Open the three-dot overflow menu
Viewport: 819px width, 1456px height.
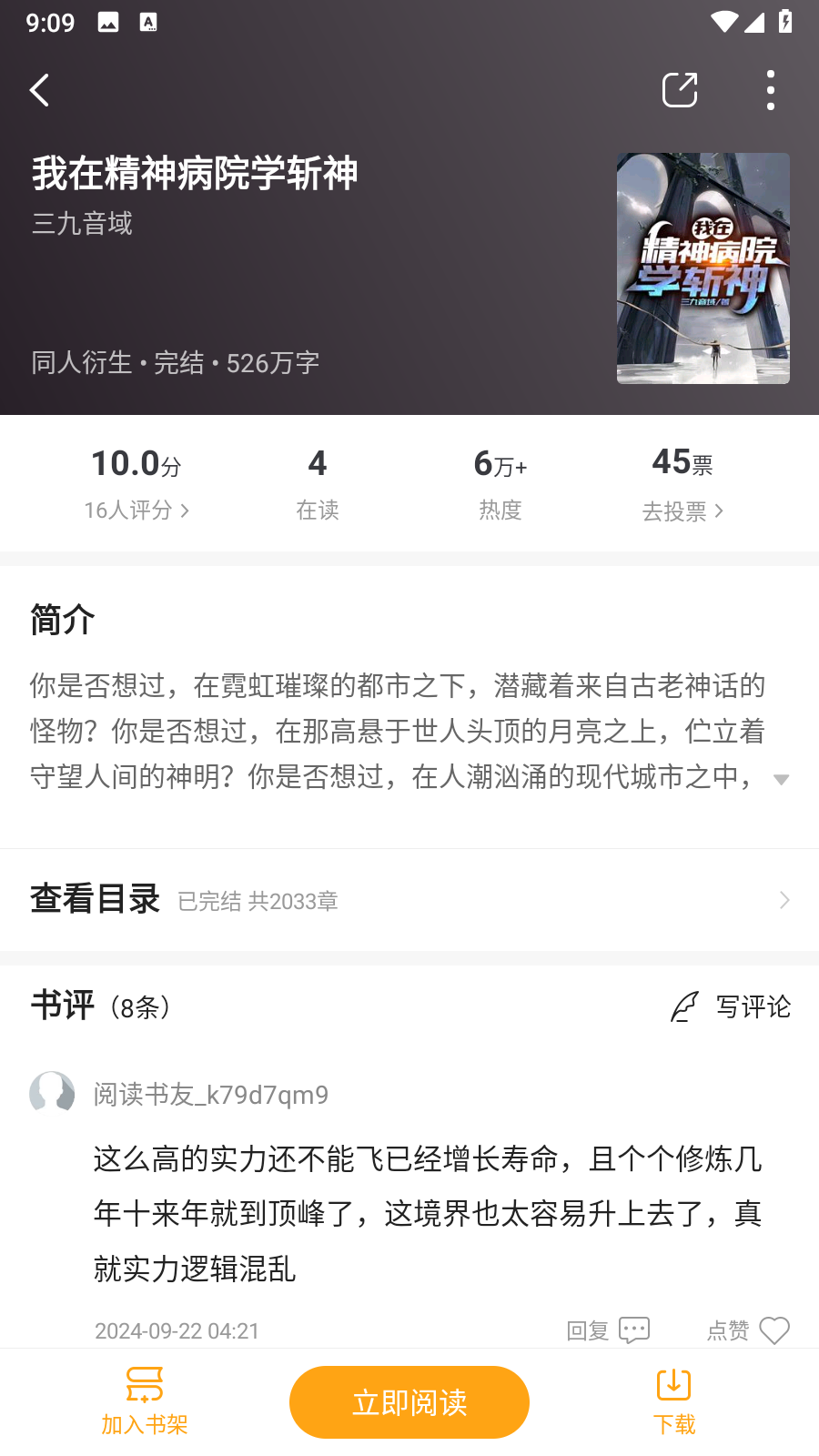[771, 90]
